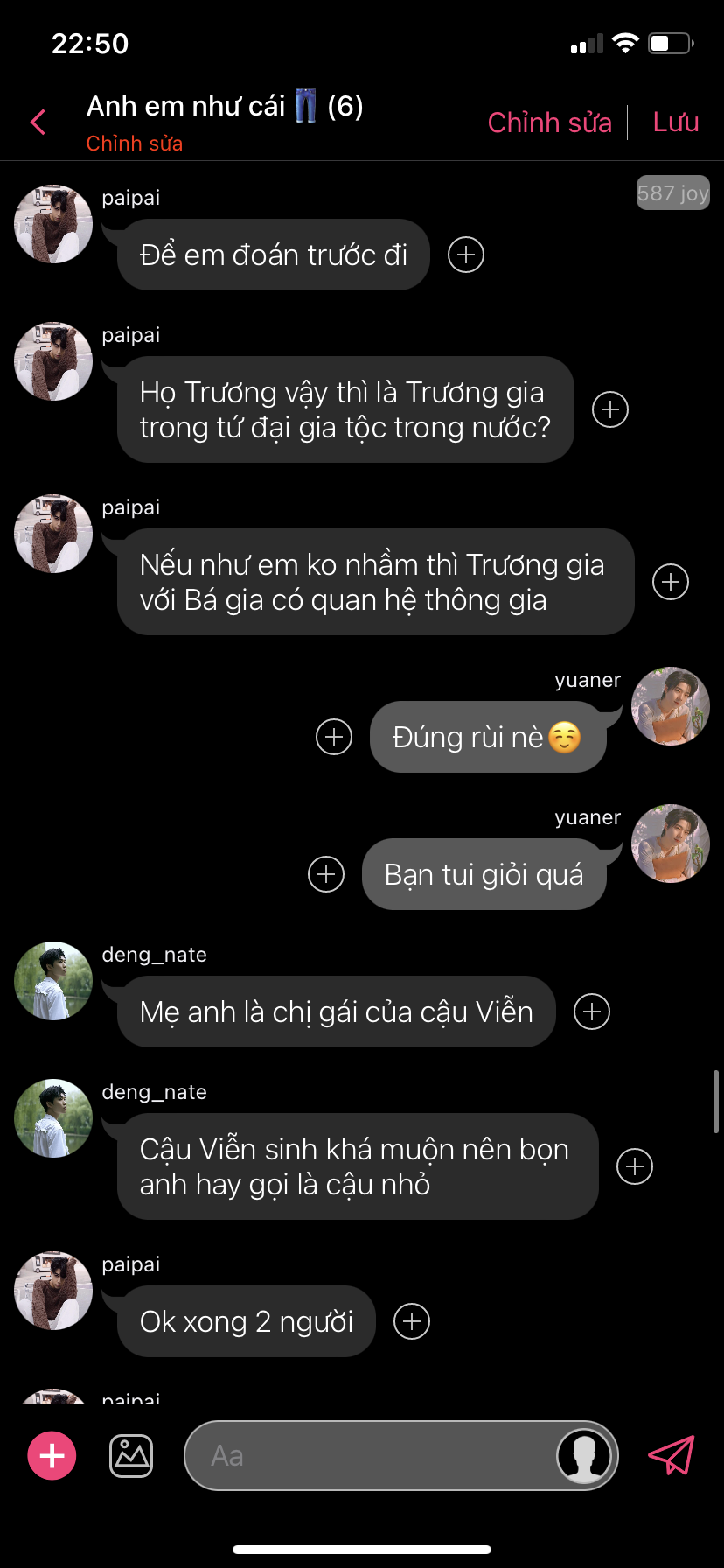Tap plus next to "Đúng rùi nè"
The image size is (724, 1568).
[x=334, y=737]
